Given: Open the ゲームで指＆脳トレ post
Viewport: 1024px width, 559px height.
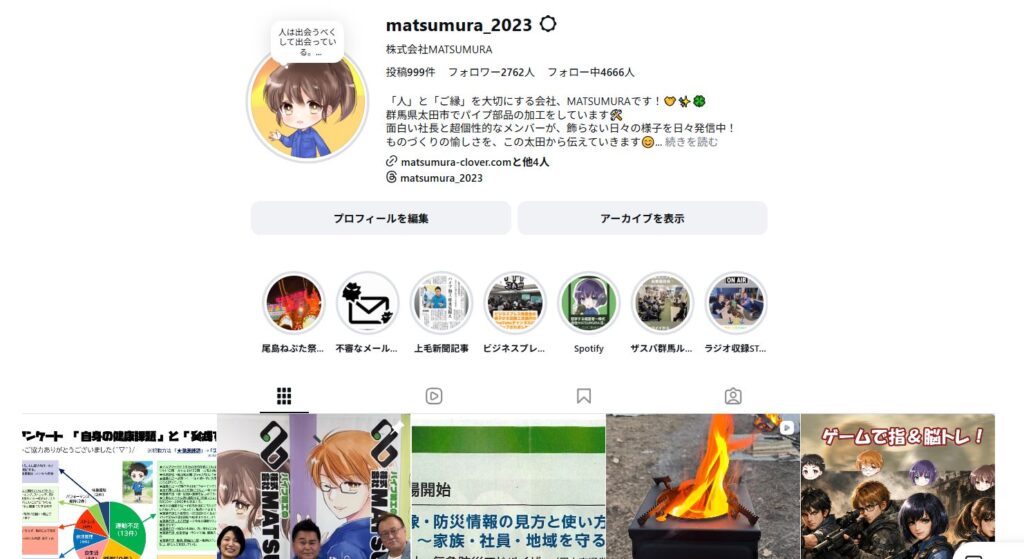Looking at the screenshot, I should 897,487.
